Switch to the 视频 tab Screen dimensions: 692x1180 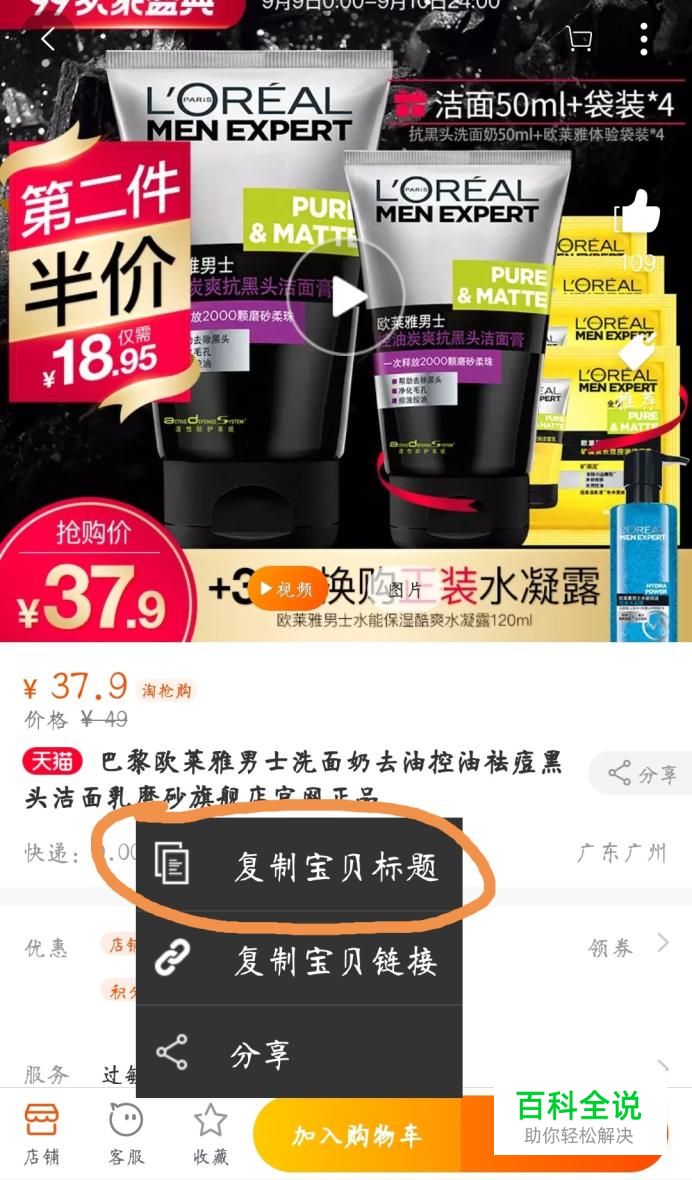(287, 589)
